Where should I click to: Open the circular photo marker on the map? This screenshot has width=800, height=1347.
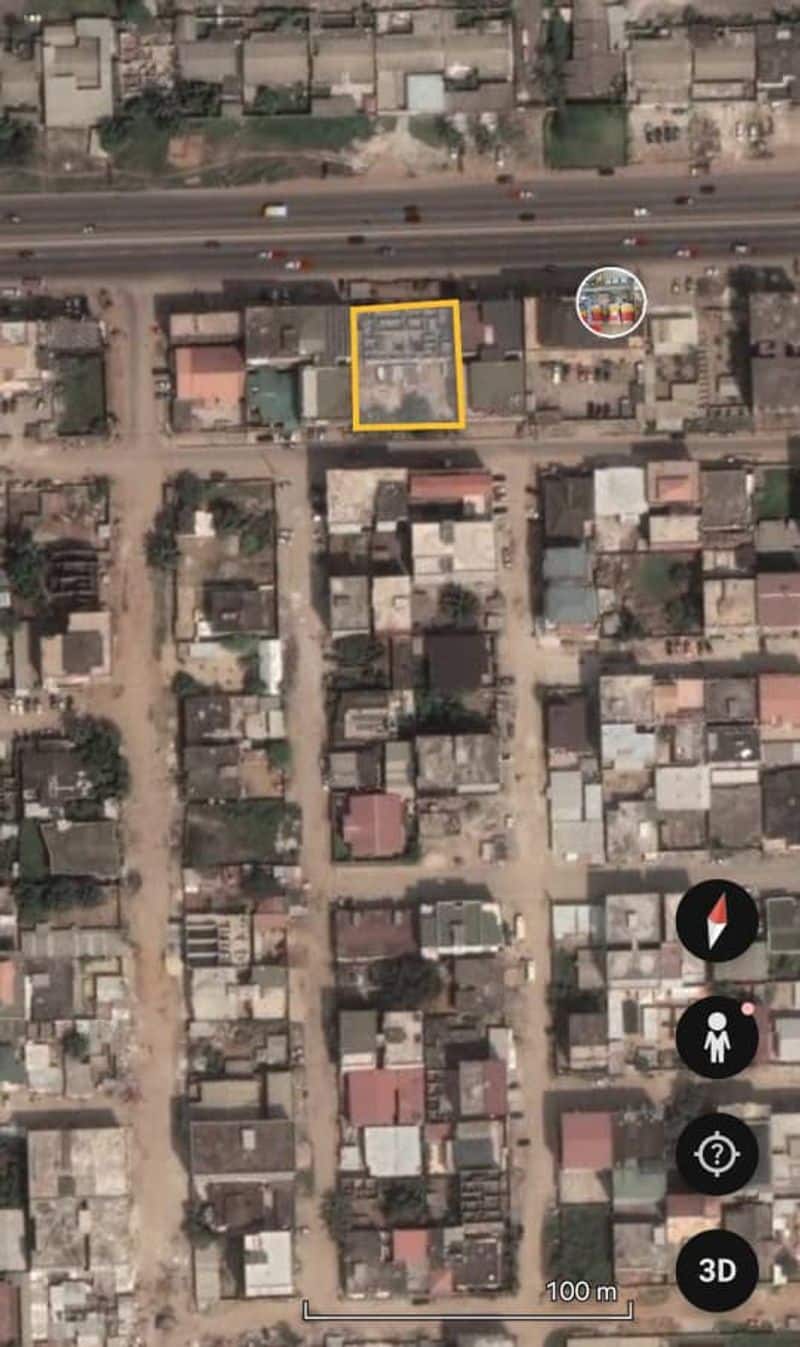coord(611,302)
